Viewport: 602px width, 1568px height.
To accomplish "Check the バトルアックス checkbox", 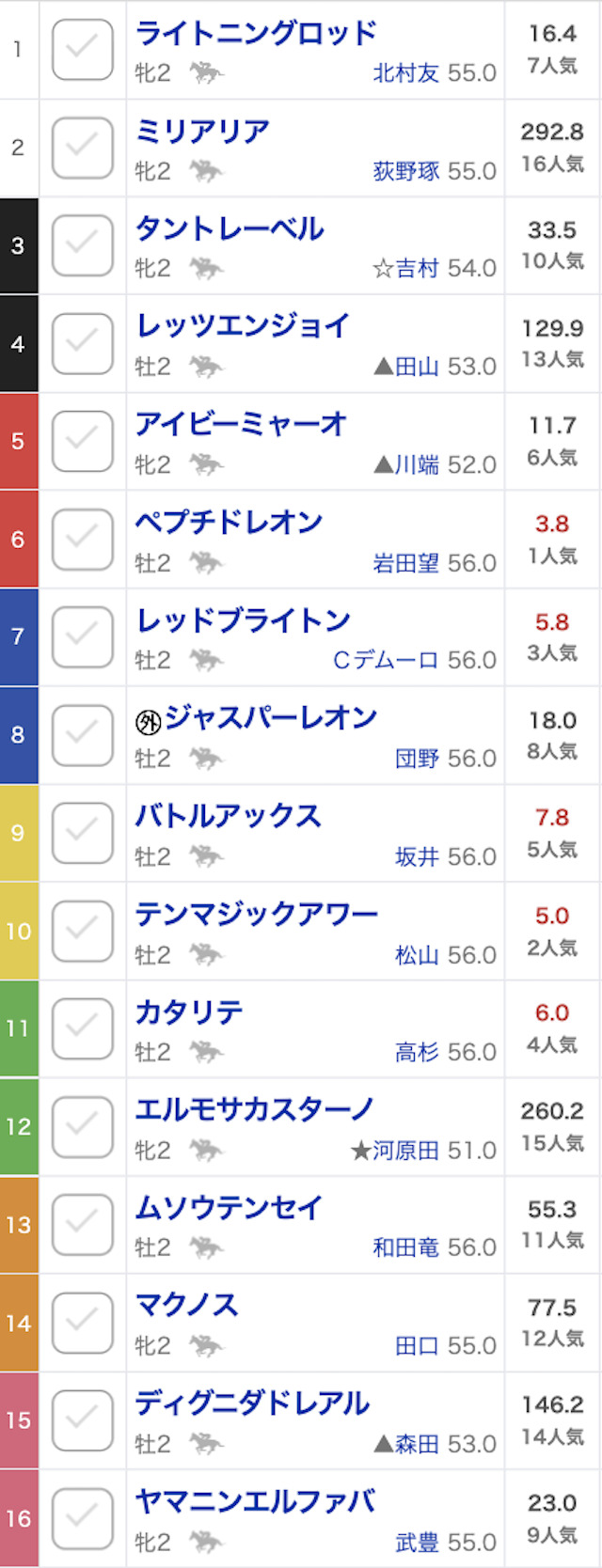I will (82, 833).
